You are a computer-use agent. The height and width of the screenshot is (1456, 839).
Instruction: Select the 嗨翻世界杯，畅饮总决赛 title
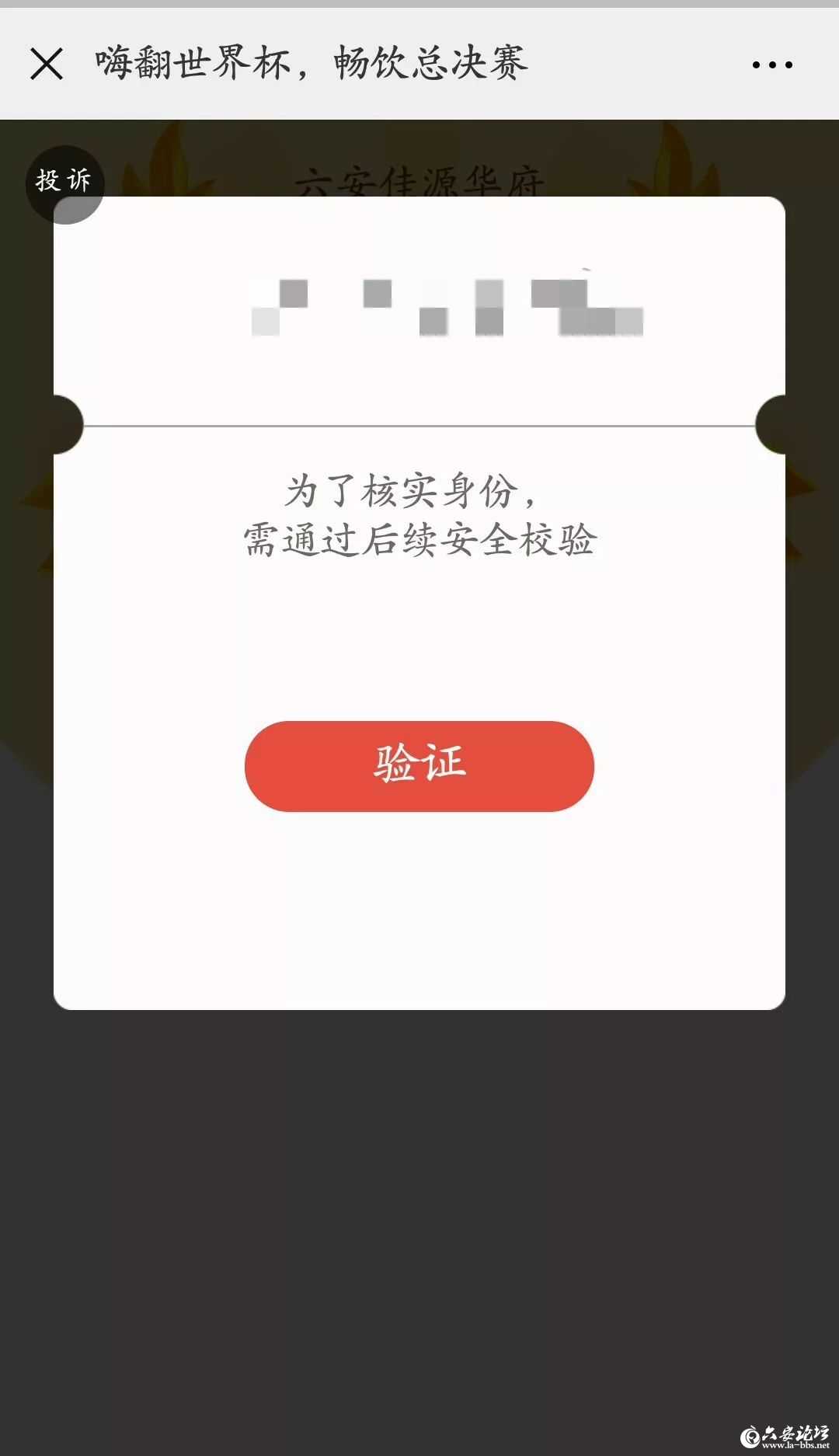tap(308, 64)
